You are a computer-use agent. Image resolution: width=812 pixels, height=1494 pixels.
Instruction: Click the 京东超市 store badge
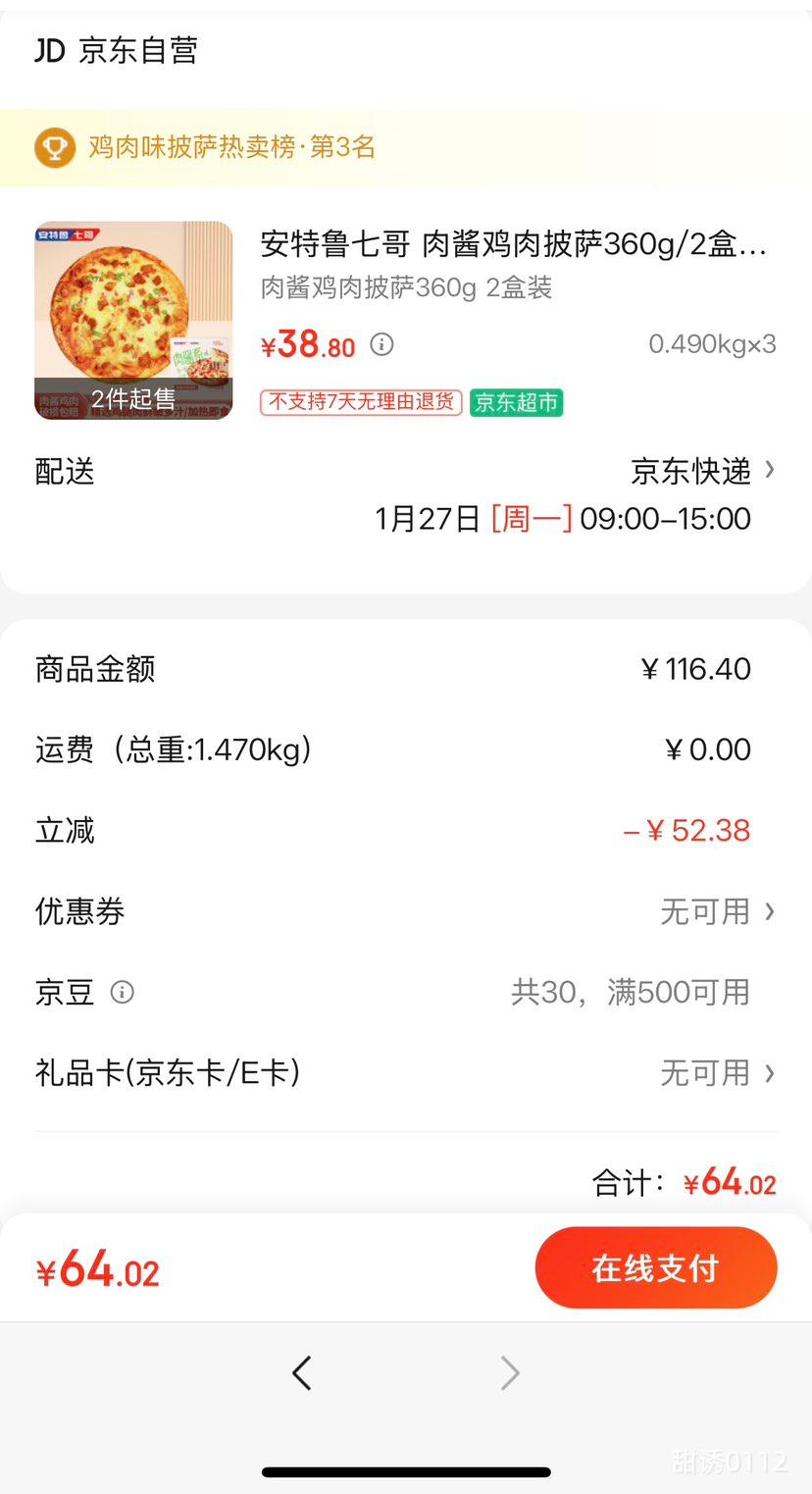tap(516, 402)
